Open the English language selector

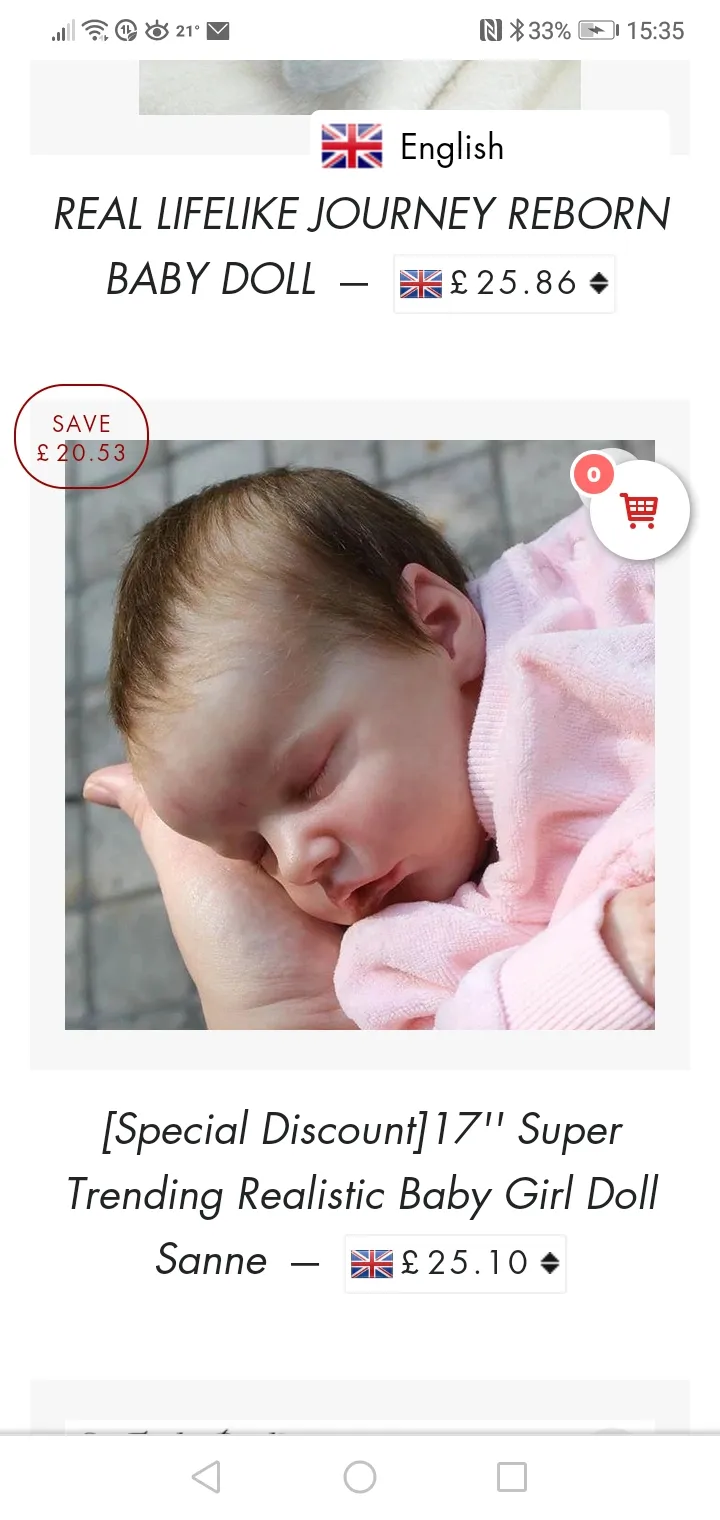click(489, 146)
